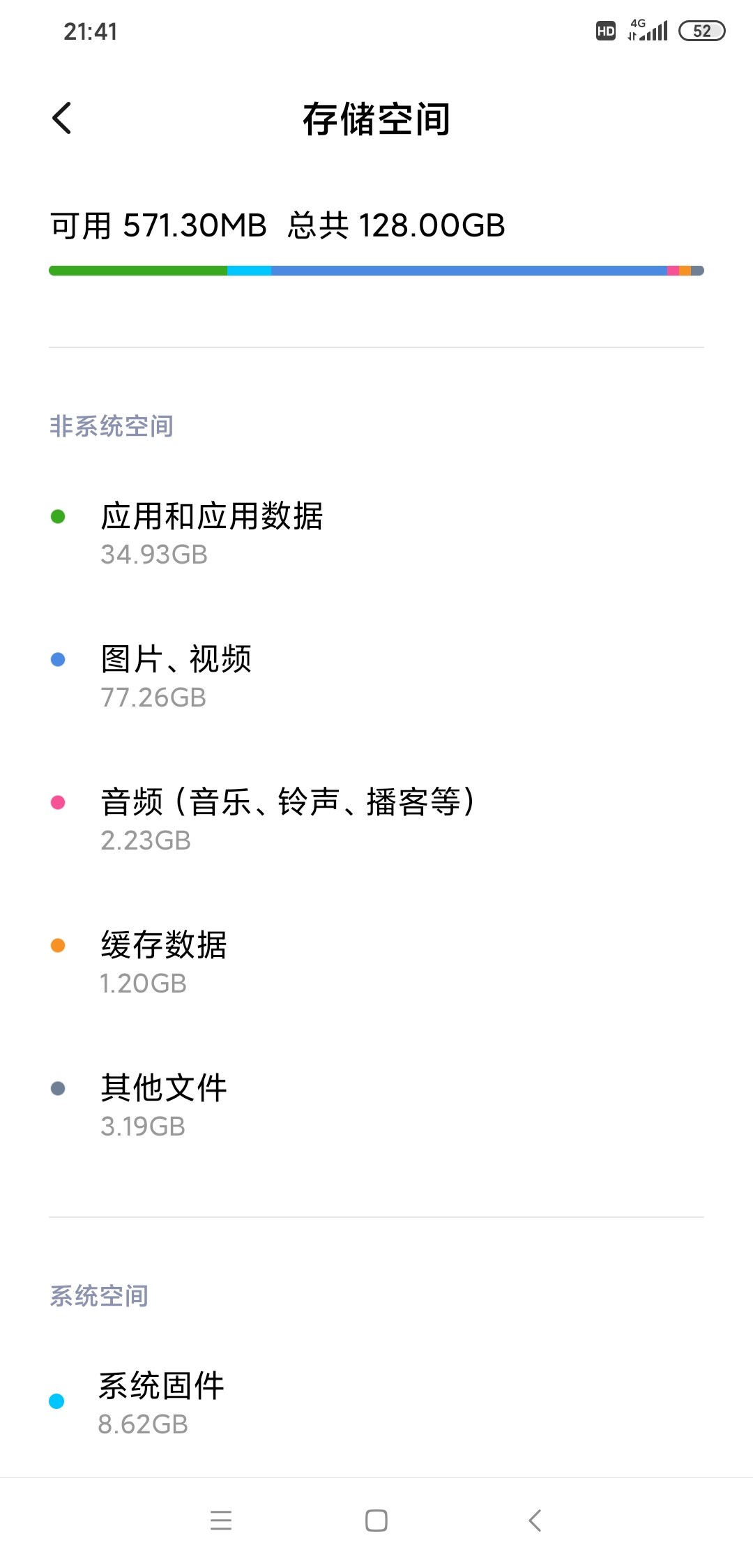This screenshot has width=753, height=1568.
Task: View 图片、视频 storage usage
Action: click(x=176, y=677)
